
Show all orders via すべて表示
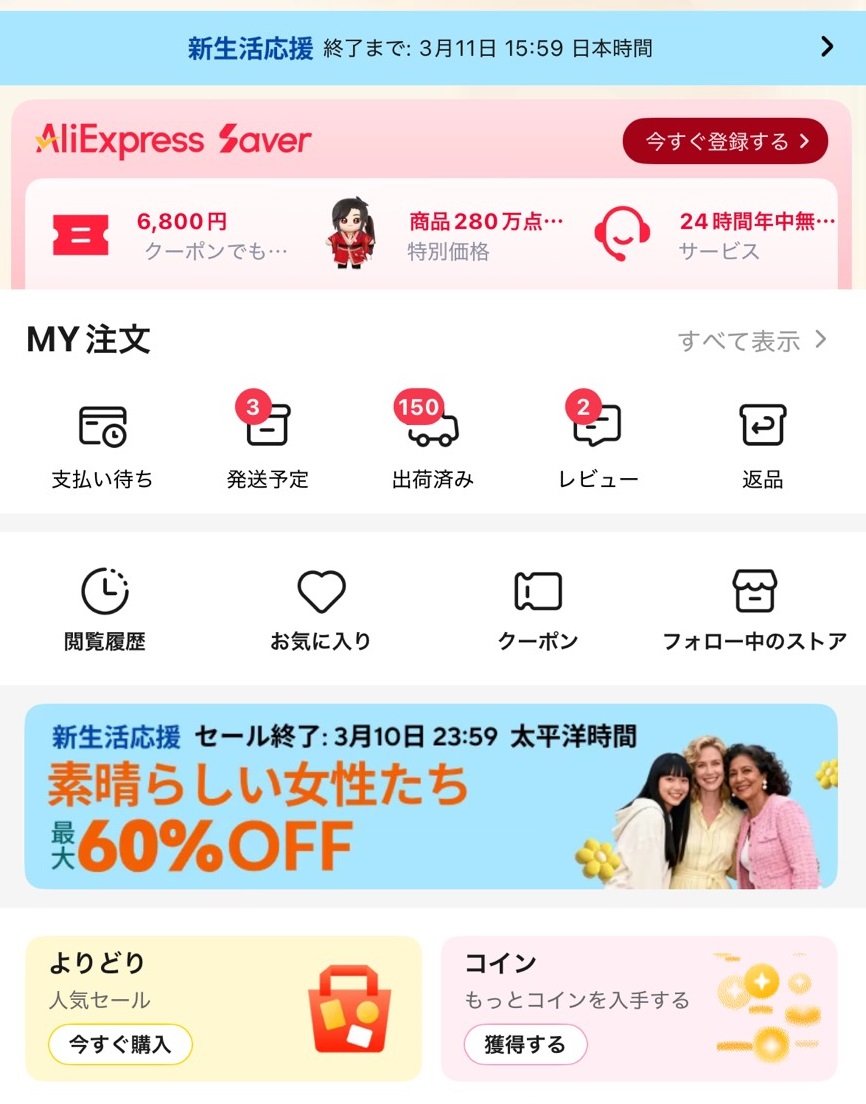point(751,341)
